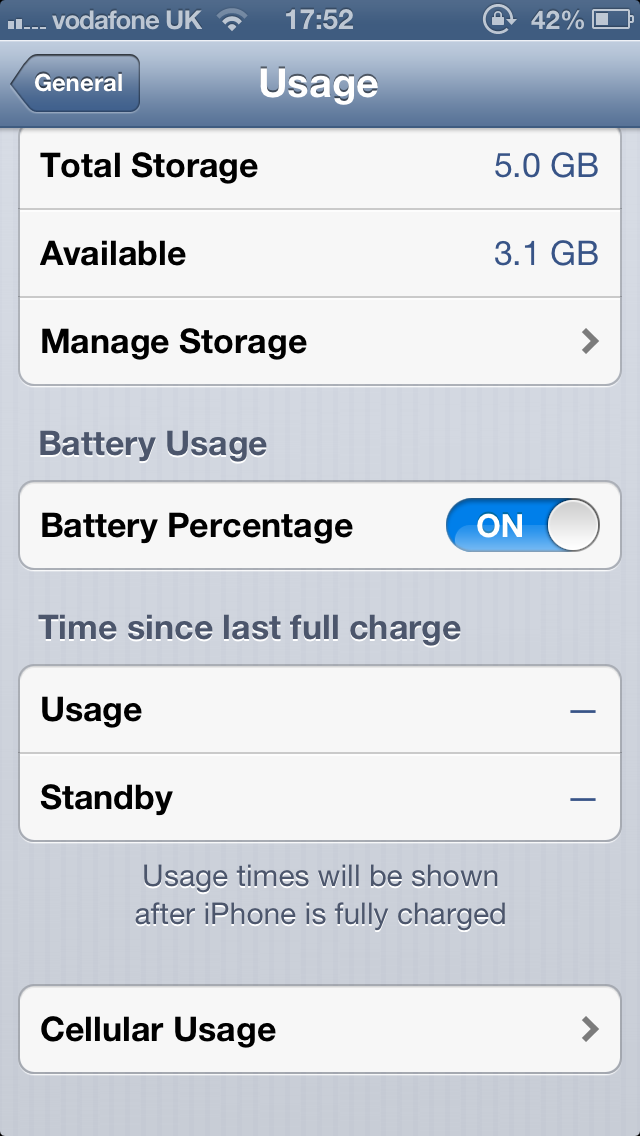640x1136 pixels.
Task: Go back to General settings
Action: click(76, 84)
